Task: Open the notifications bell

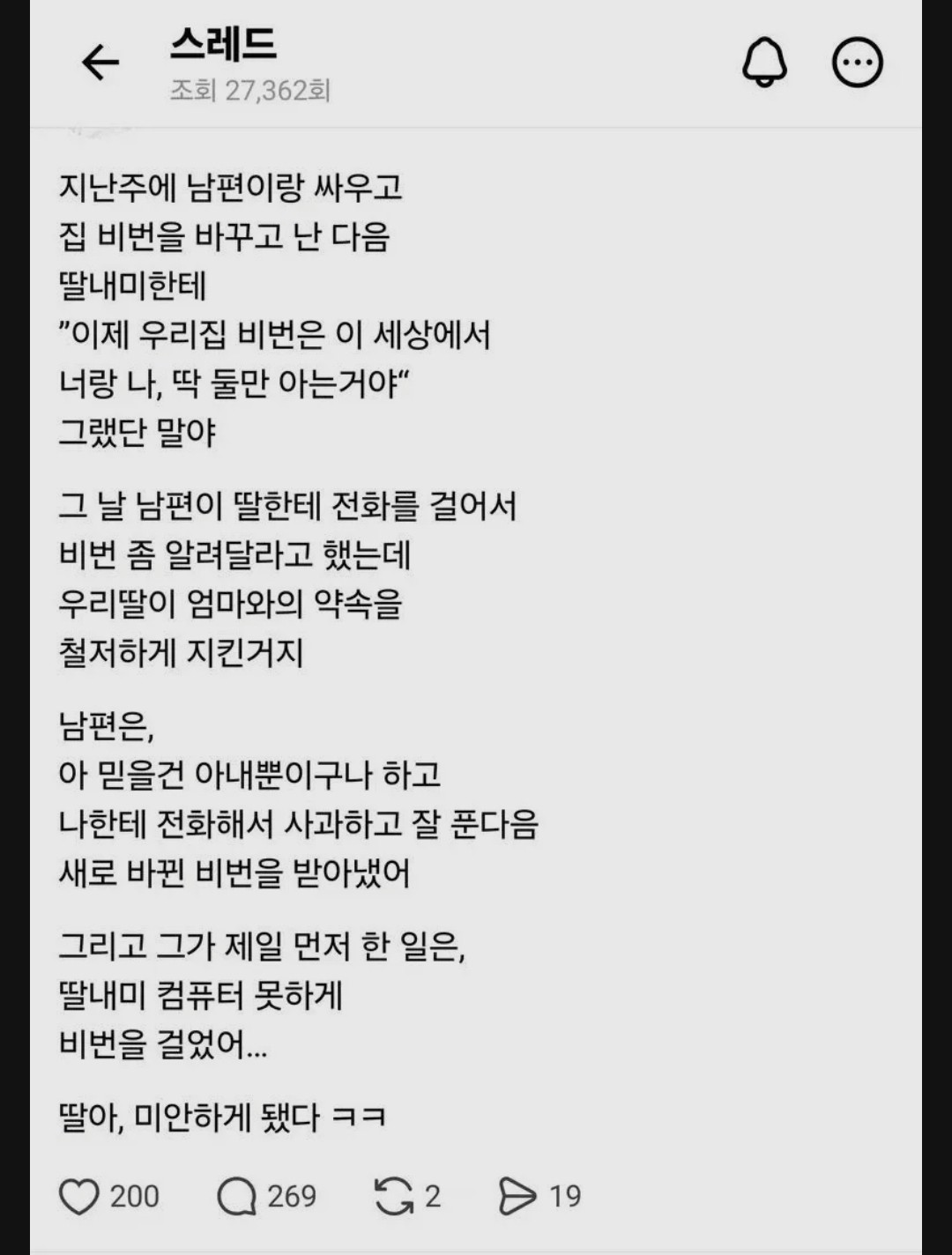Action: tap(764, 62)
